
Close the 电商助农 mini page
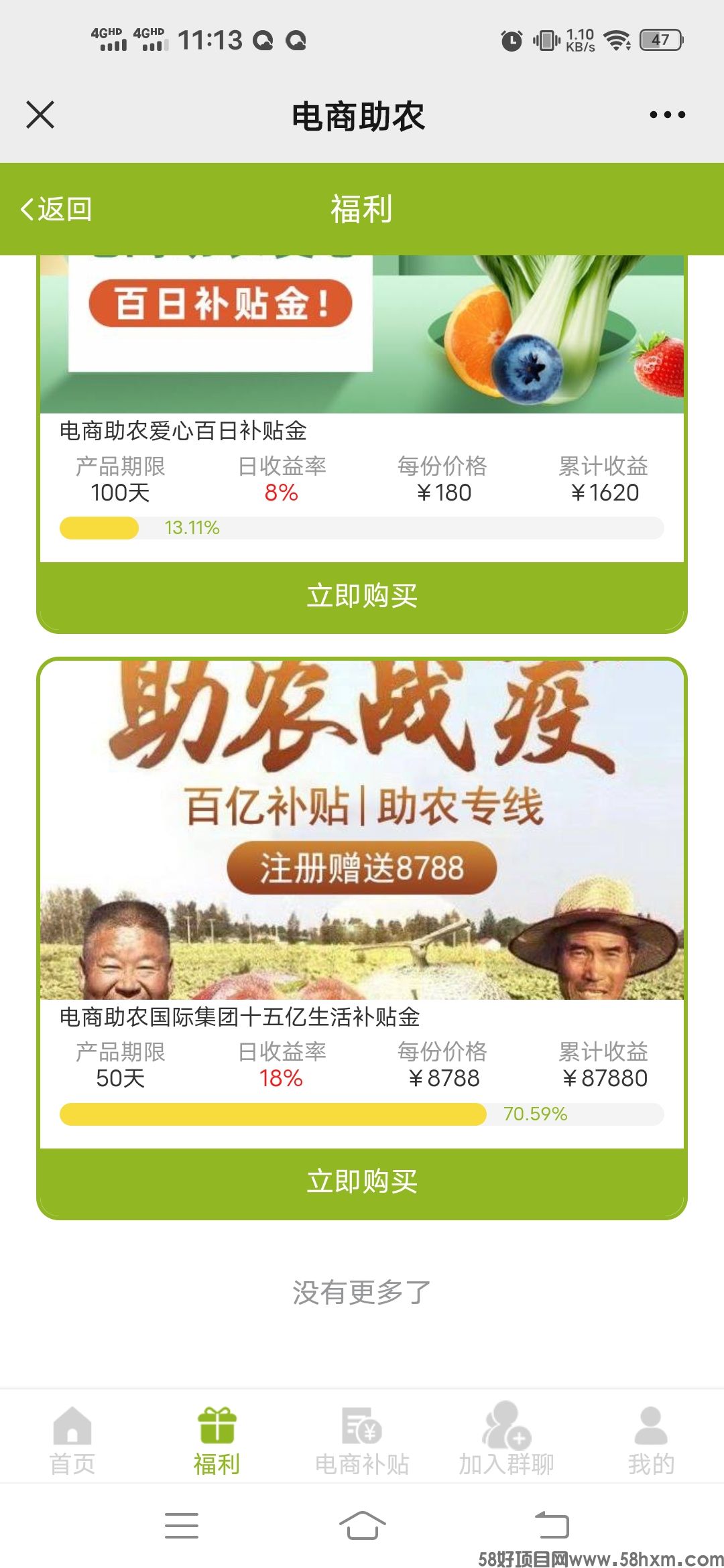point(40,115)
